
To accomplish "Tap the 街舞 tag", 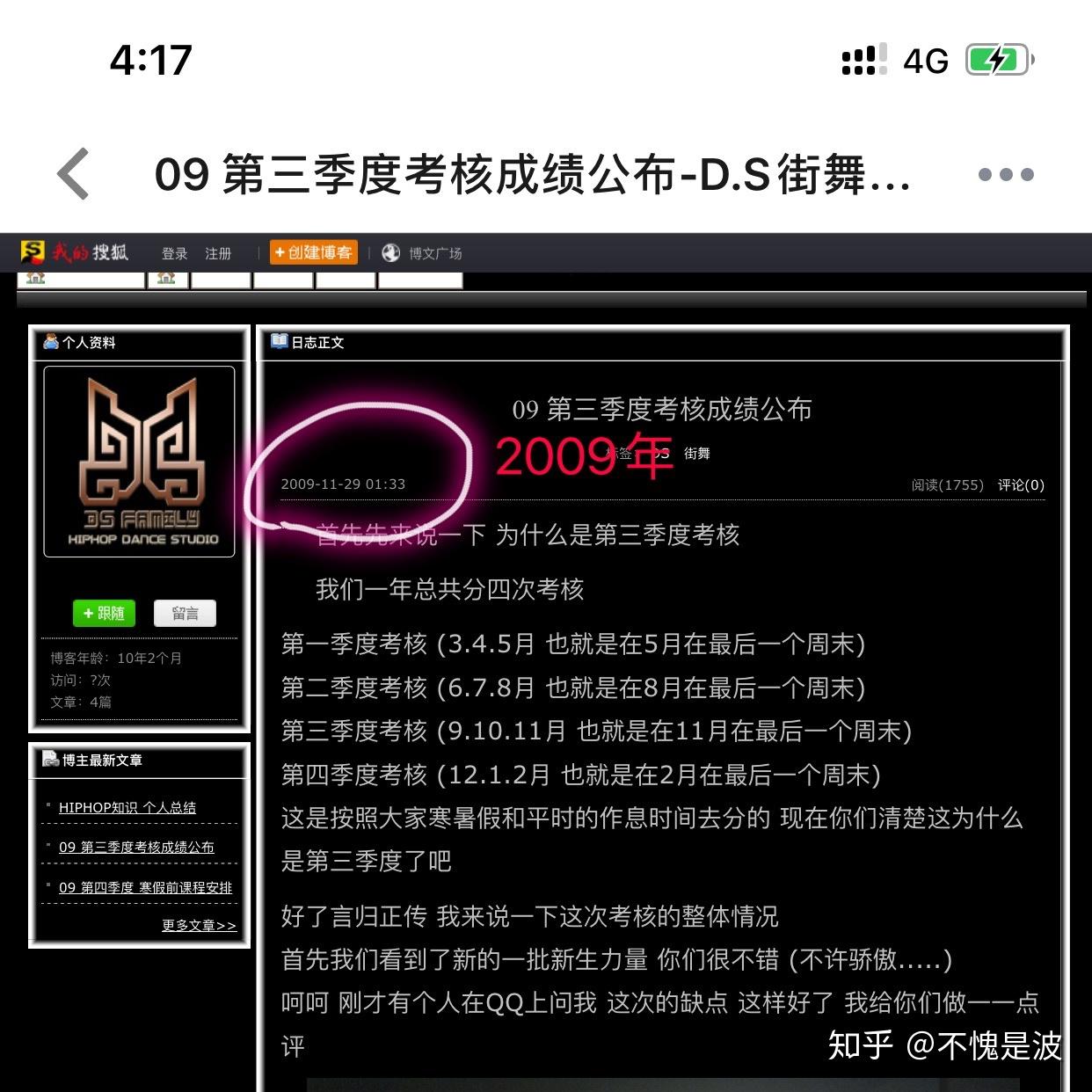I will pos(697,454).
